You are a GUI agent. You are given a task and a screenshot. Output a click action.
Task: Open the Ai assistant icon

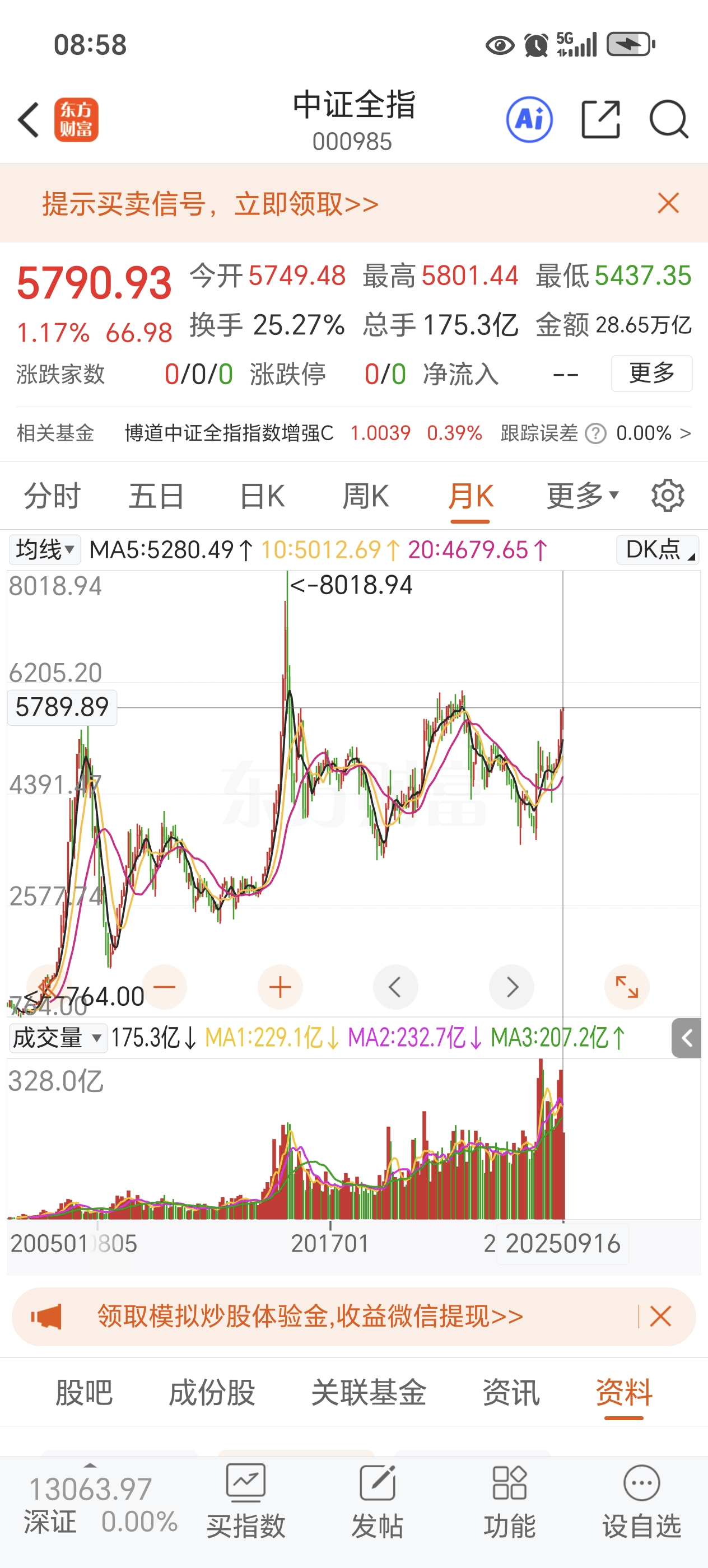[529, 119]
